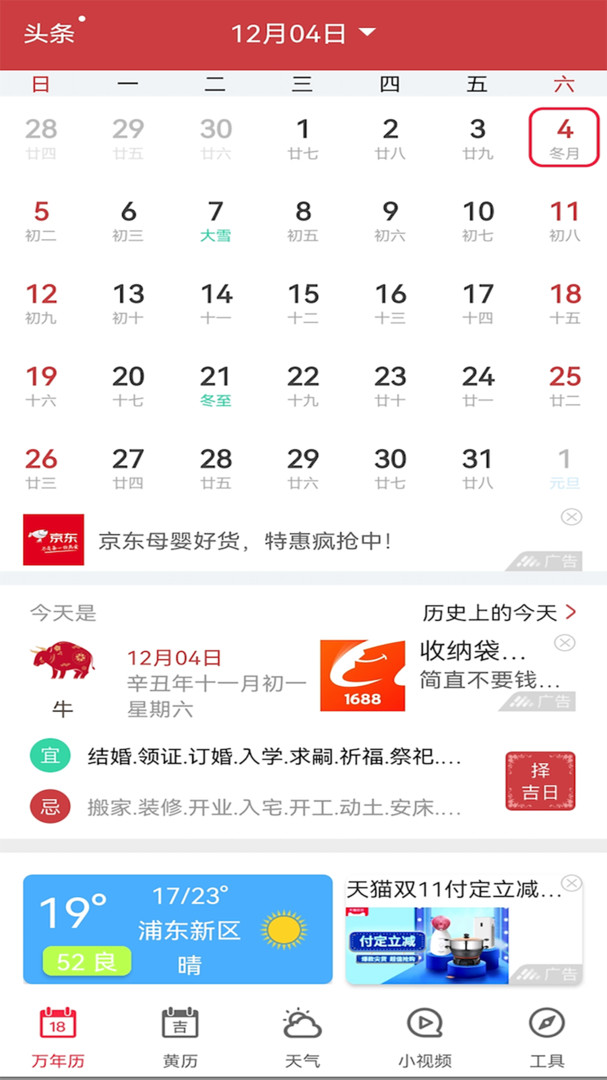Close the 京东 ad banner
This screenshot has height=1080, width=607.
click(x=570, y=517)
